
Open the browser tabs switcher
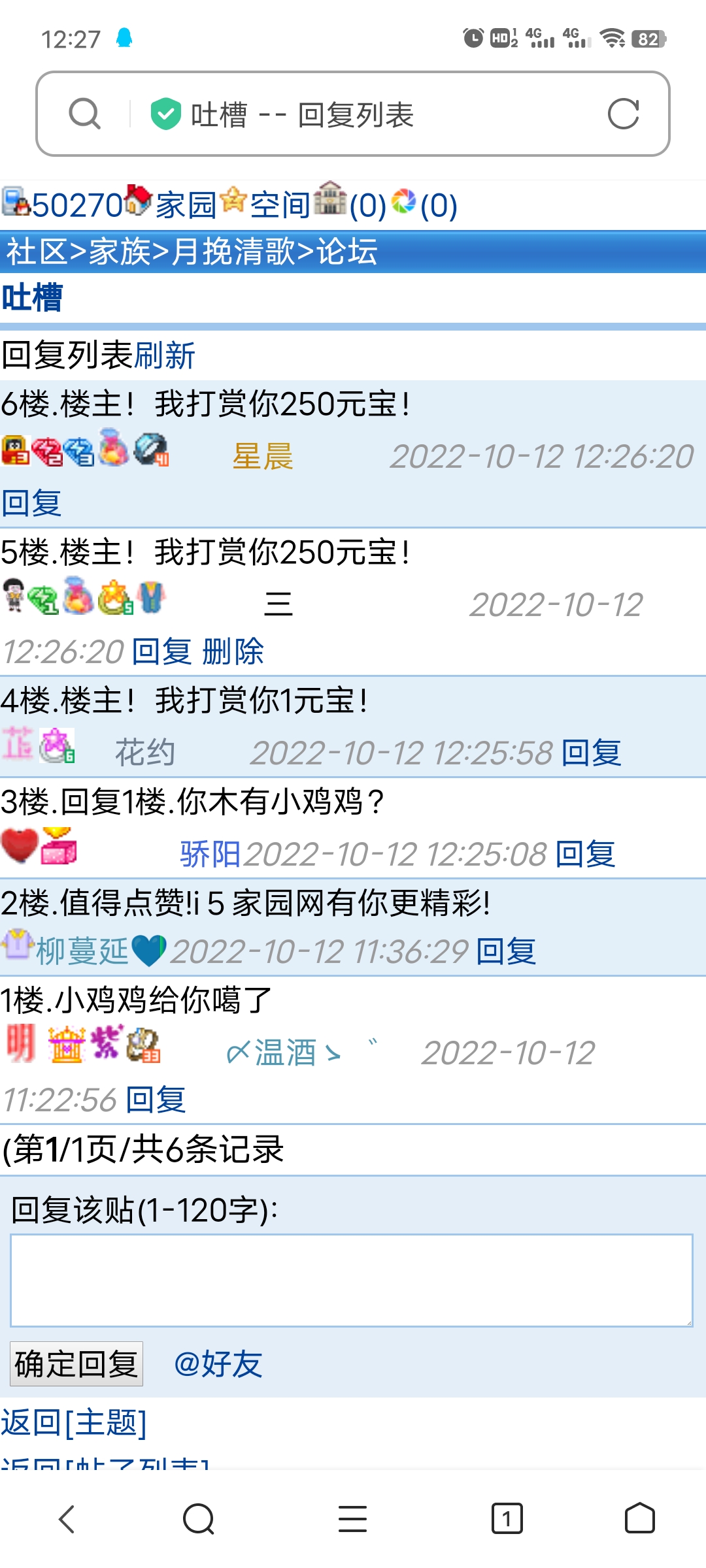507,1518
